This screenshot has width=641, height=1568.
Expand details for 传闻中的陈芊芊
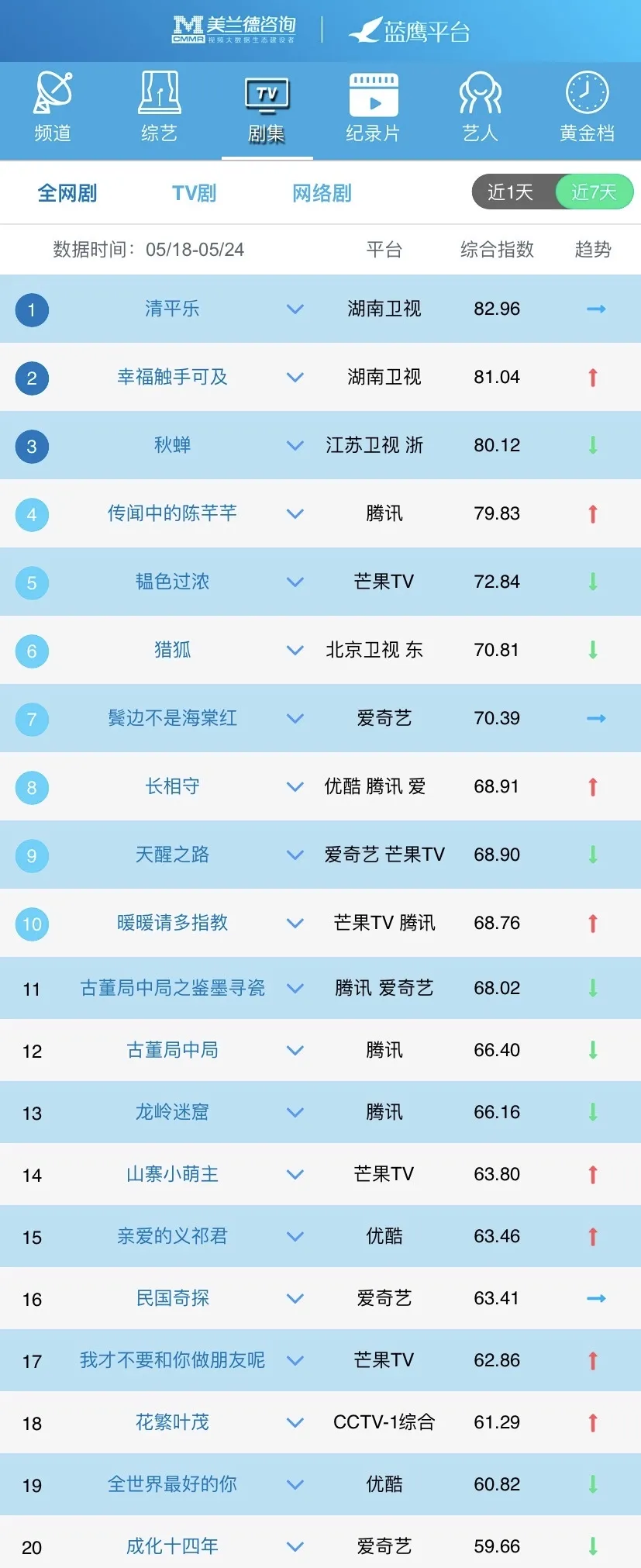295,514
